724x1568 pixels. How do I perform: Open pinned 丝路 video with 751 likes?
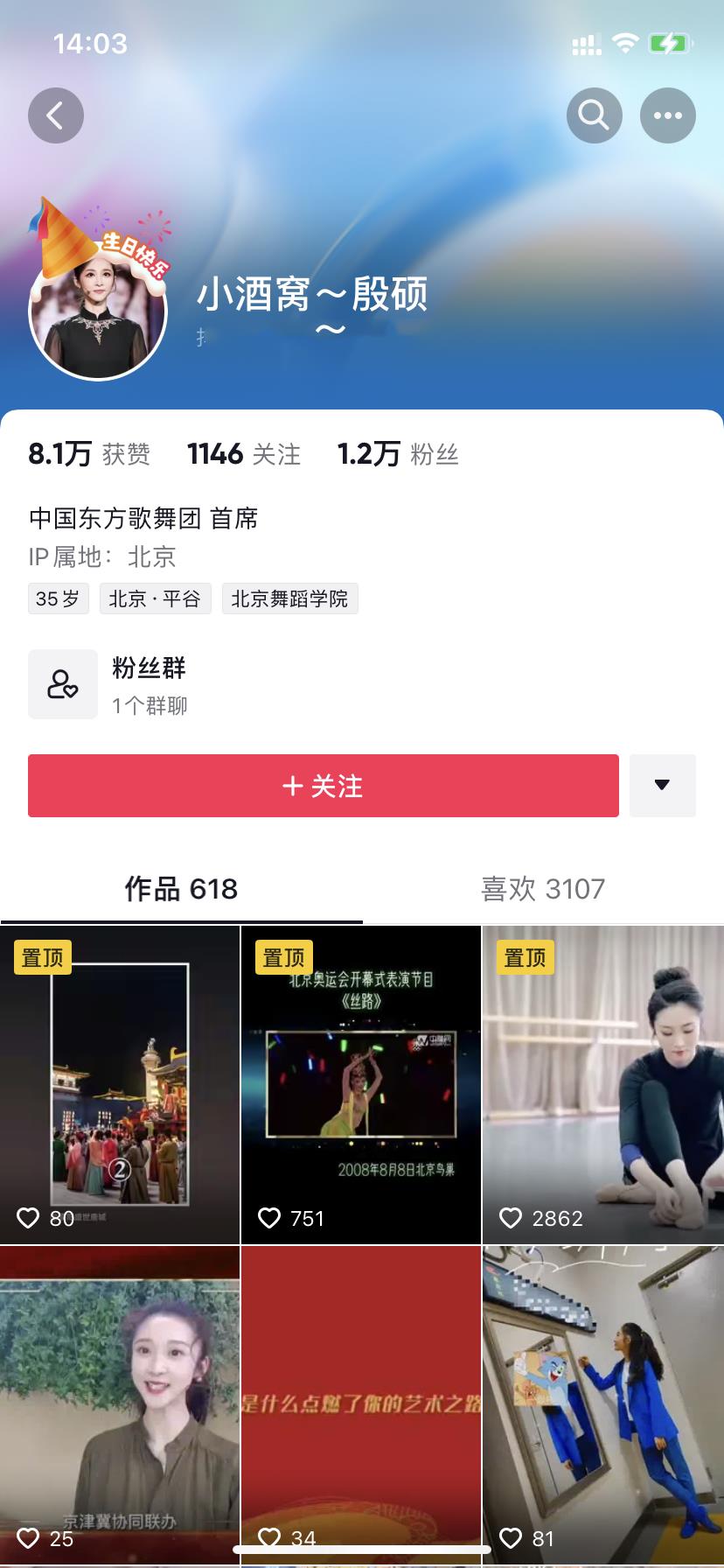[360, 1085]
